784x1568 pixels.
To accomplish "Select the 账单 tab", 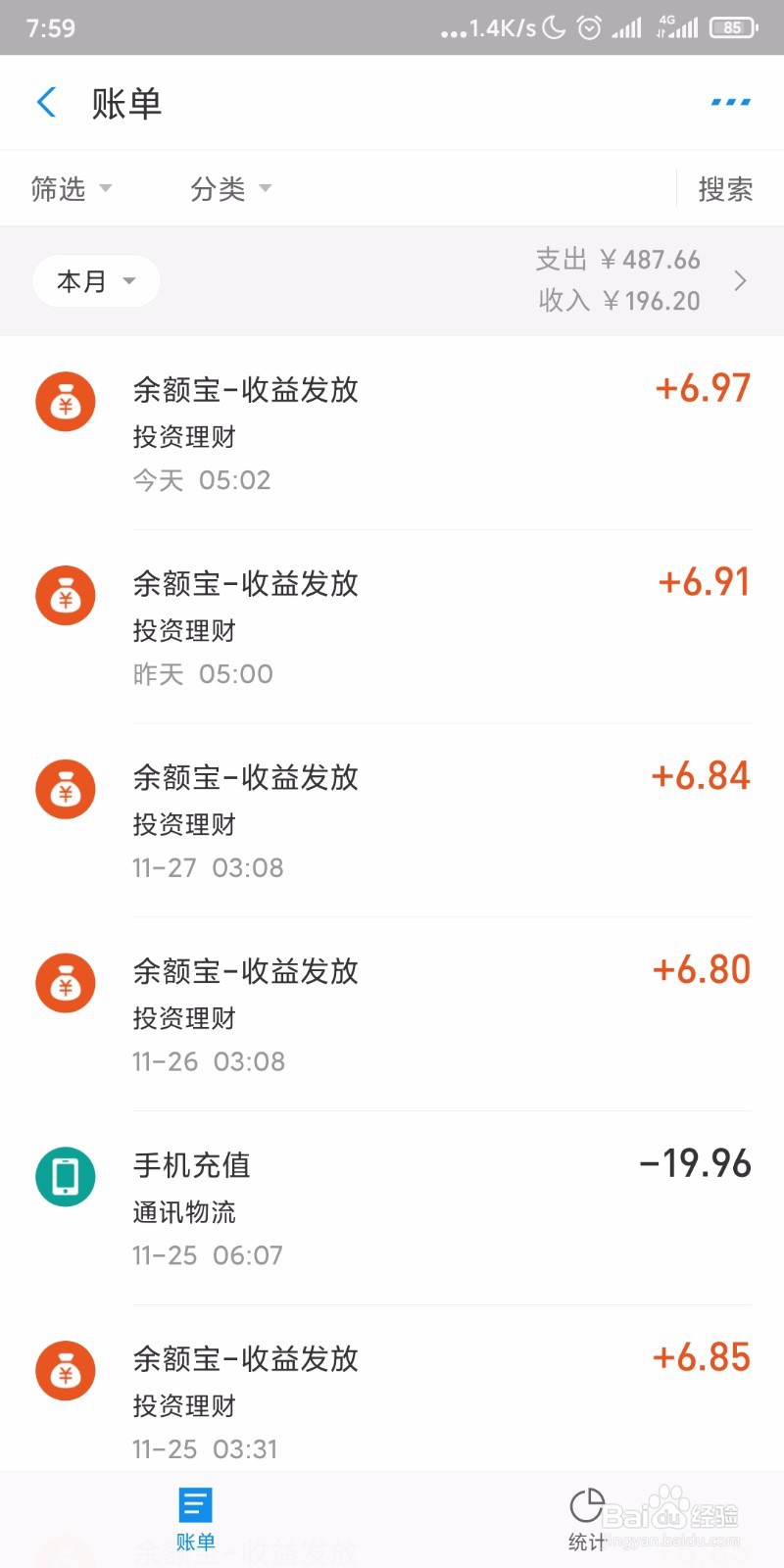I will [x=195, y=1519].
